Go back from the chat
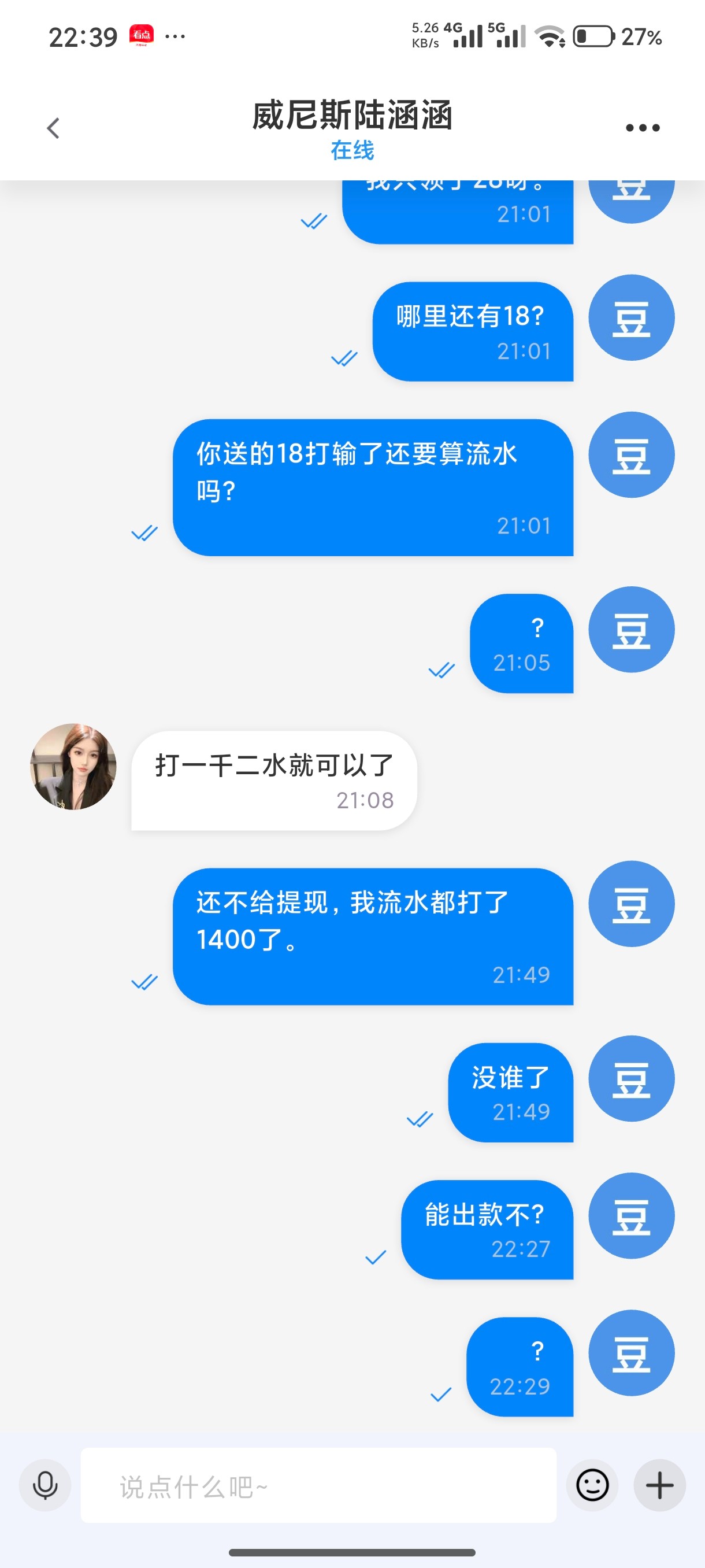 point(54,128)
